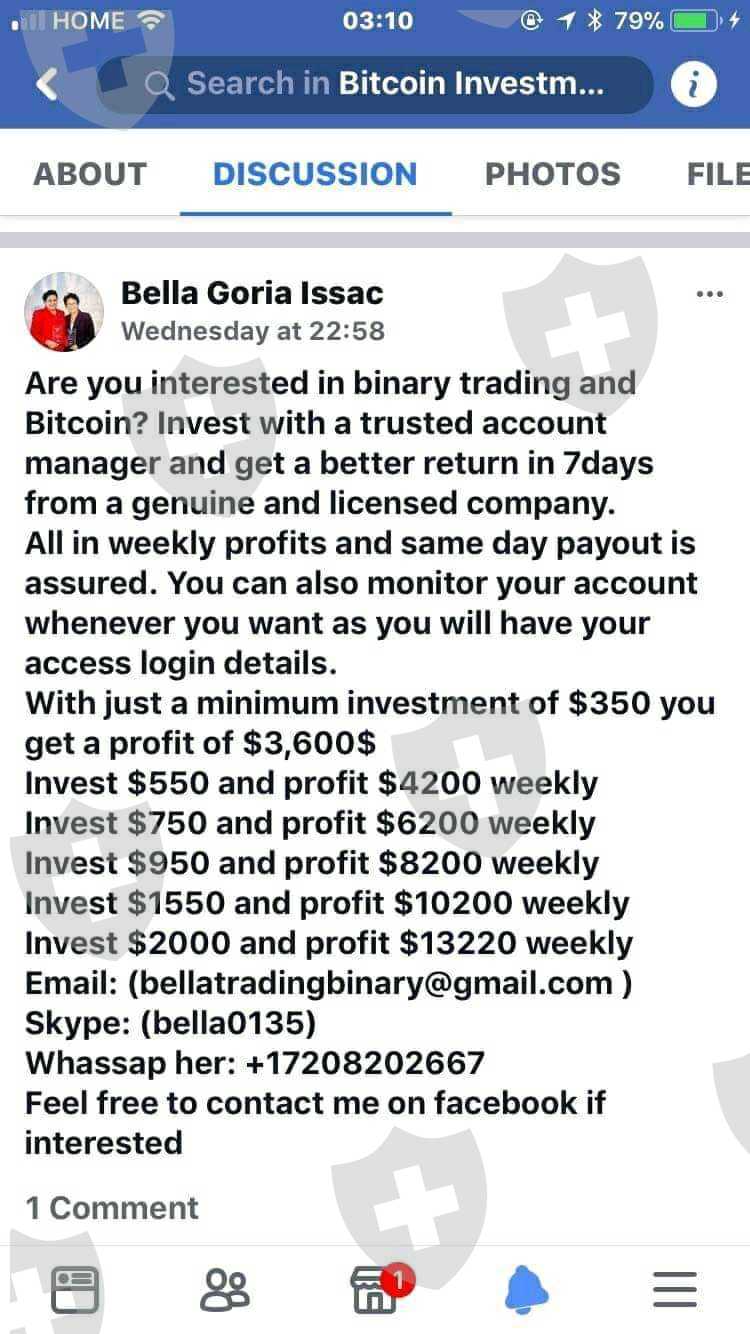This screenshot has height=1334, width=750.
Task: Go back using the header arrow
Action: click(x=46, y=84)
